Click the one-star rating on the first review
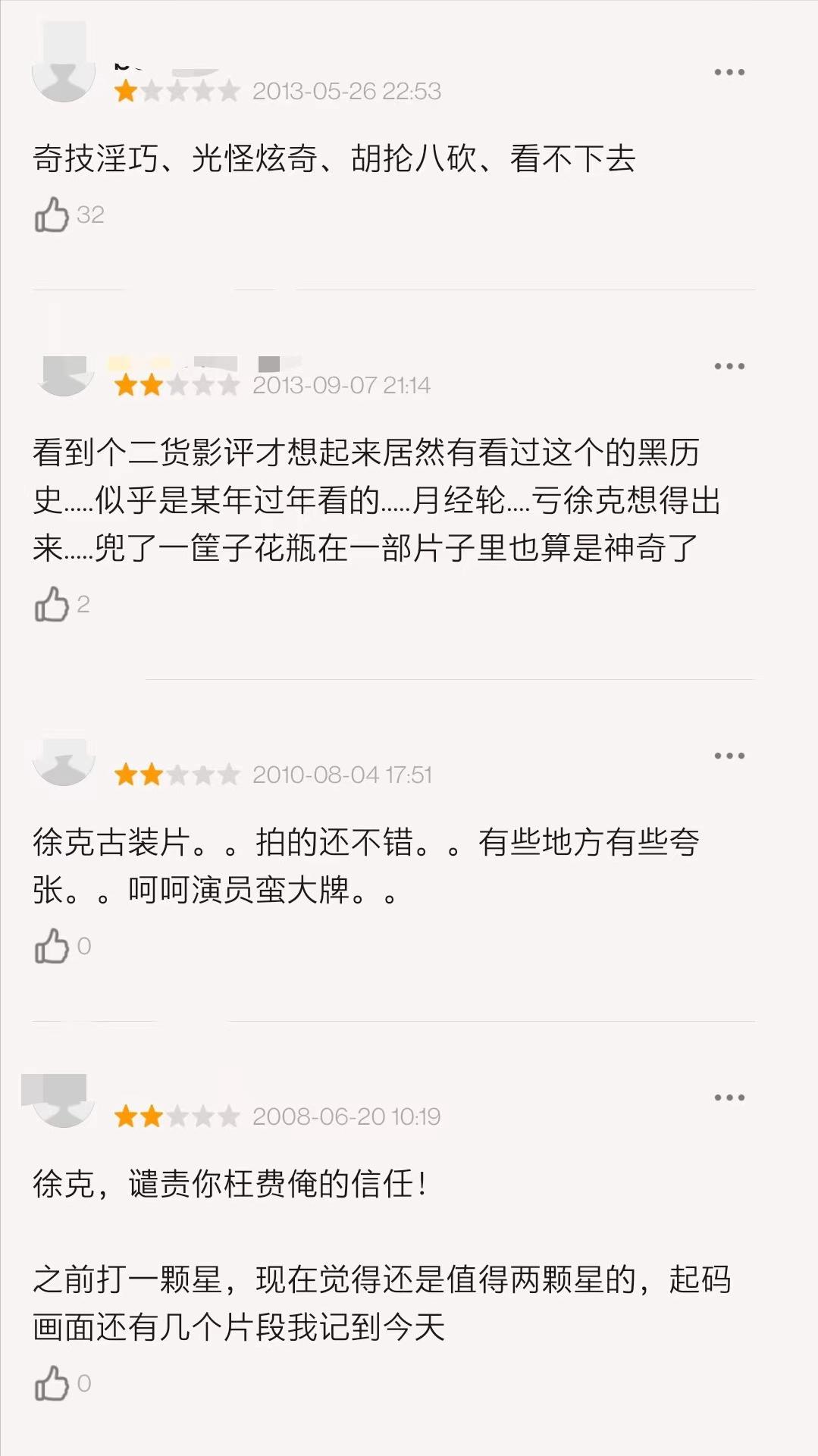 [174, 90]
